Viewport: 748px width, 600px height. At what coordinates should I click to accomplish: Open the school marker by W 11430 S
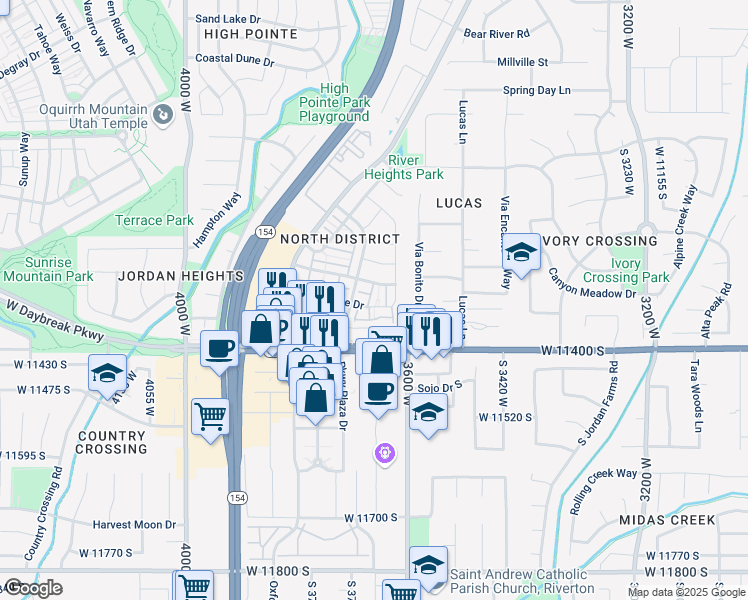[107, 374]
